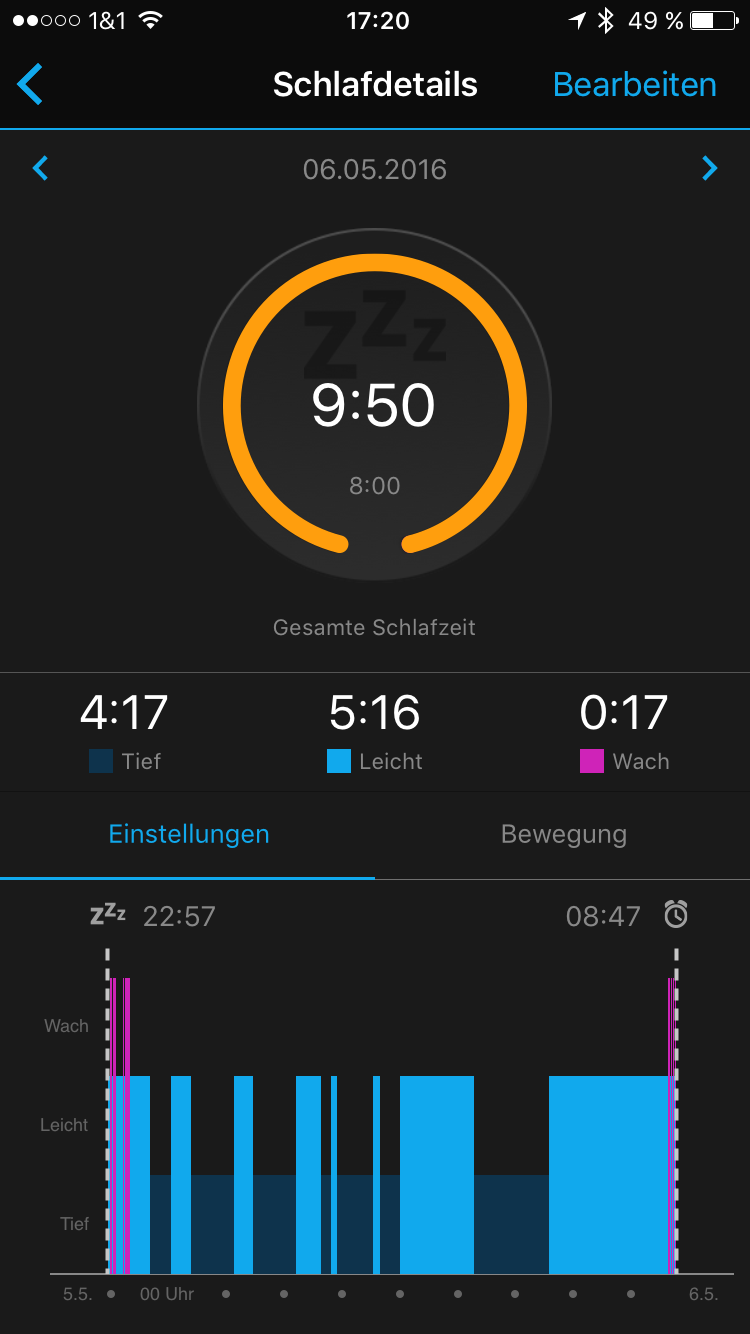Go back from Schlafdetails
The image size is (750, 1334).
(x=31, y=85)
